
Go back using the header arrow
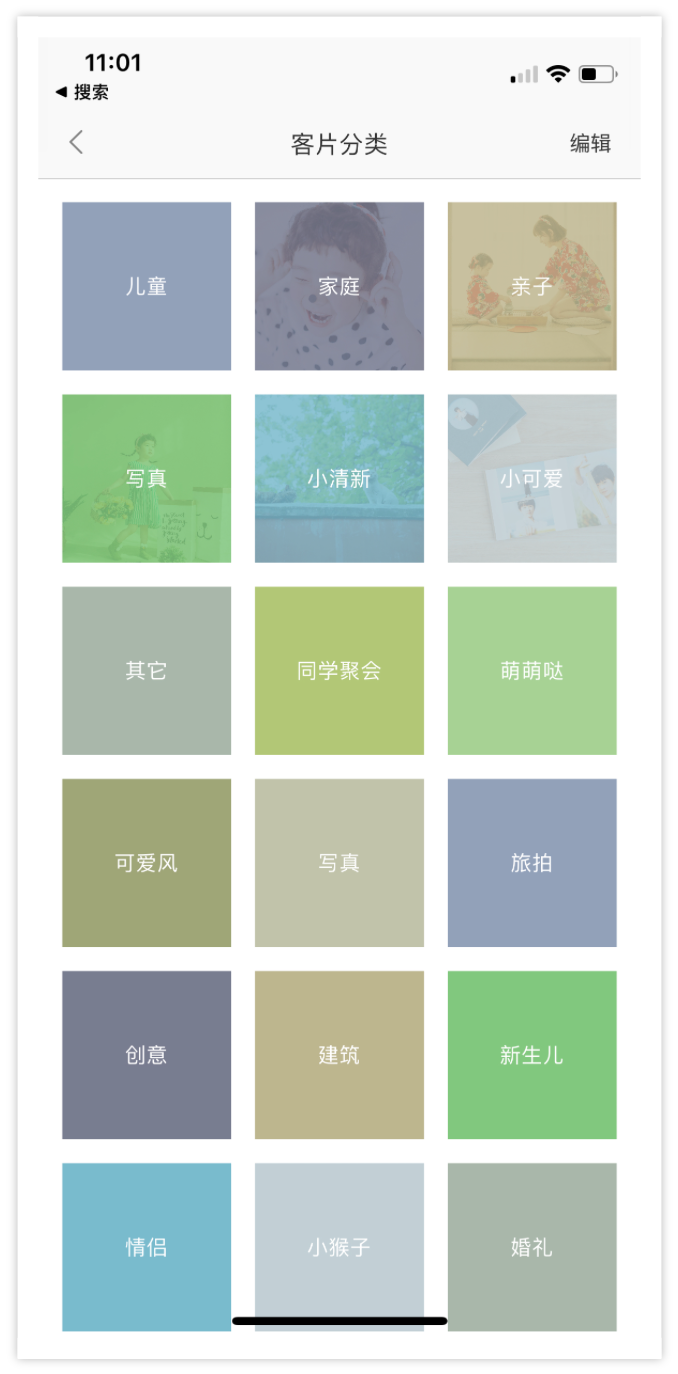click(x=76, y=143)
